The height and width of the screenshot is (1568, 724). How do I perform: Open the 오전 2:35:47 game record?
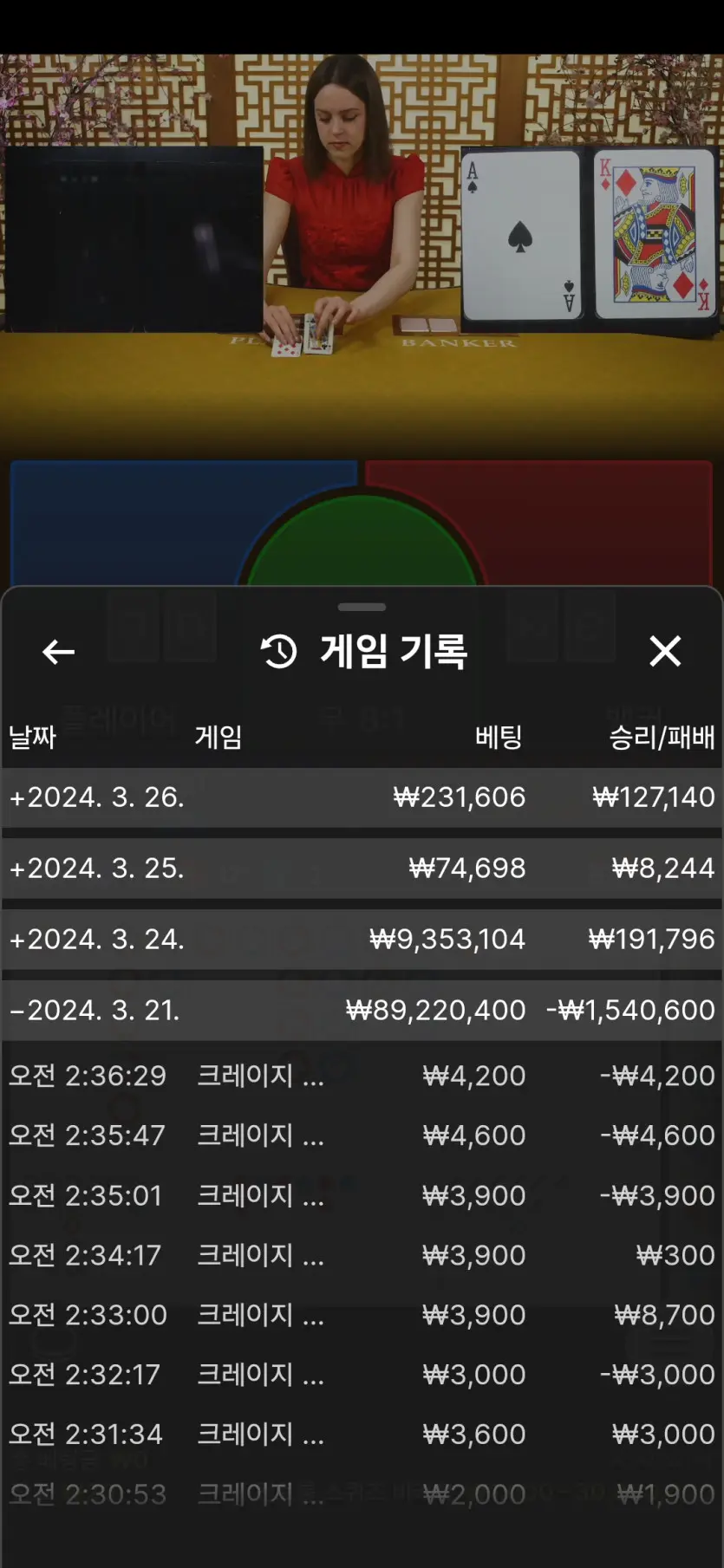point(362,1135)
